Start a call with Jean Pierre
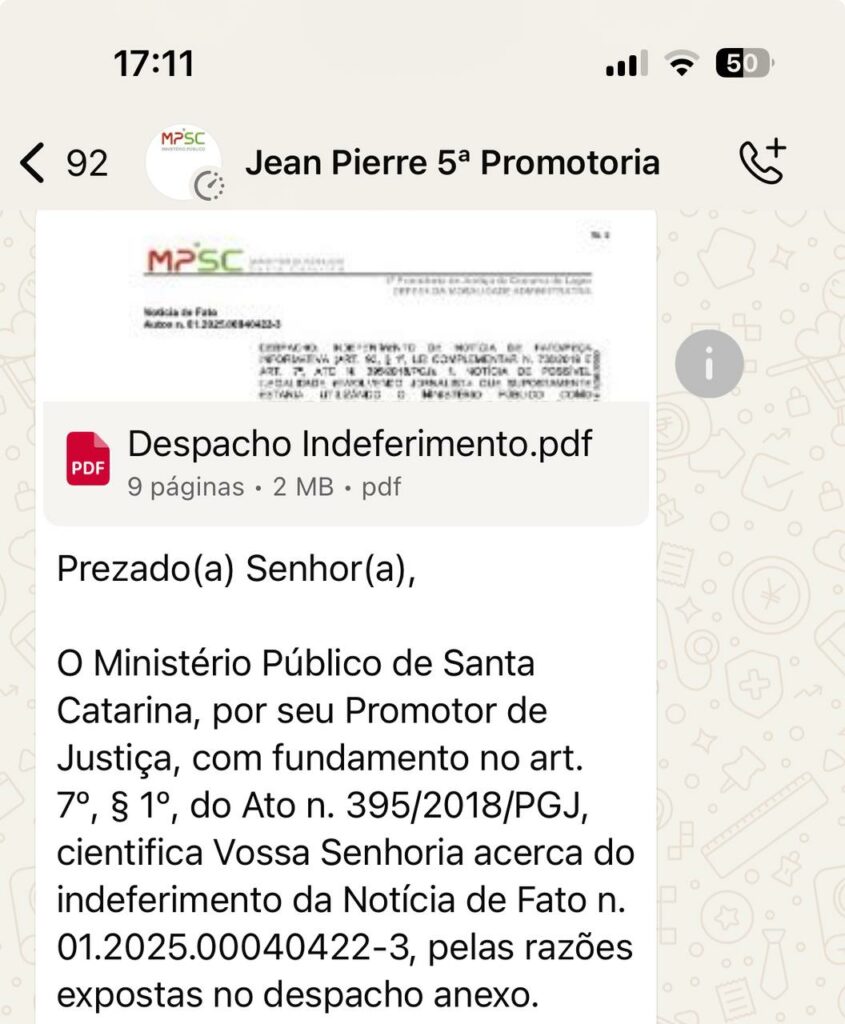845x1024 pixels. (x=761, y=163)
